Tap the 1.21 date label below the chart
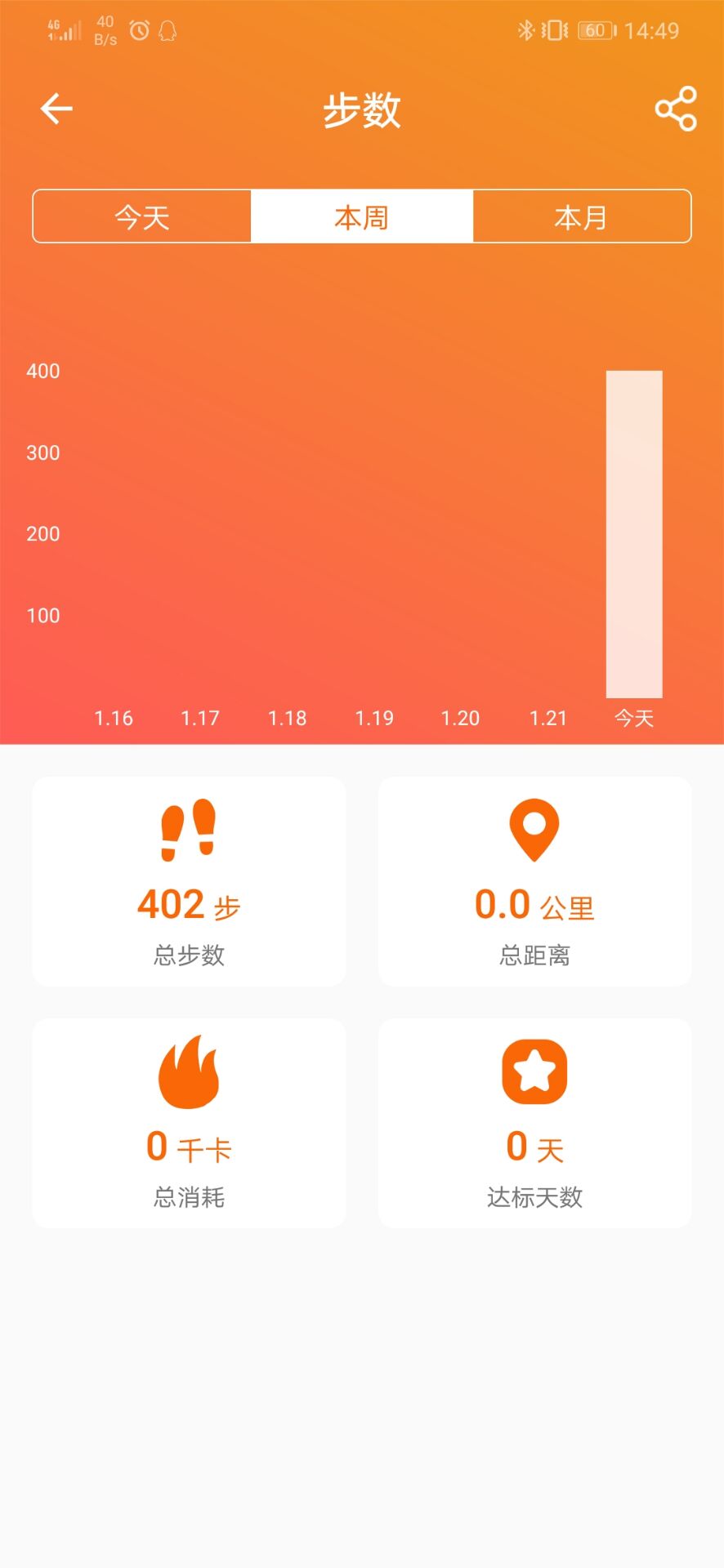The width and height of the screenshot is (724, 1568). [548, 718]
